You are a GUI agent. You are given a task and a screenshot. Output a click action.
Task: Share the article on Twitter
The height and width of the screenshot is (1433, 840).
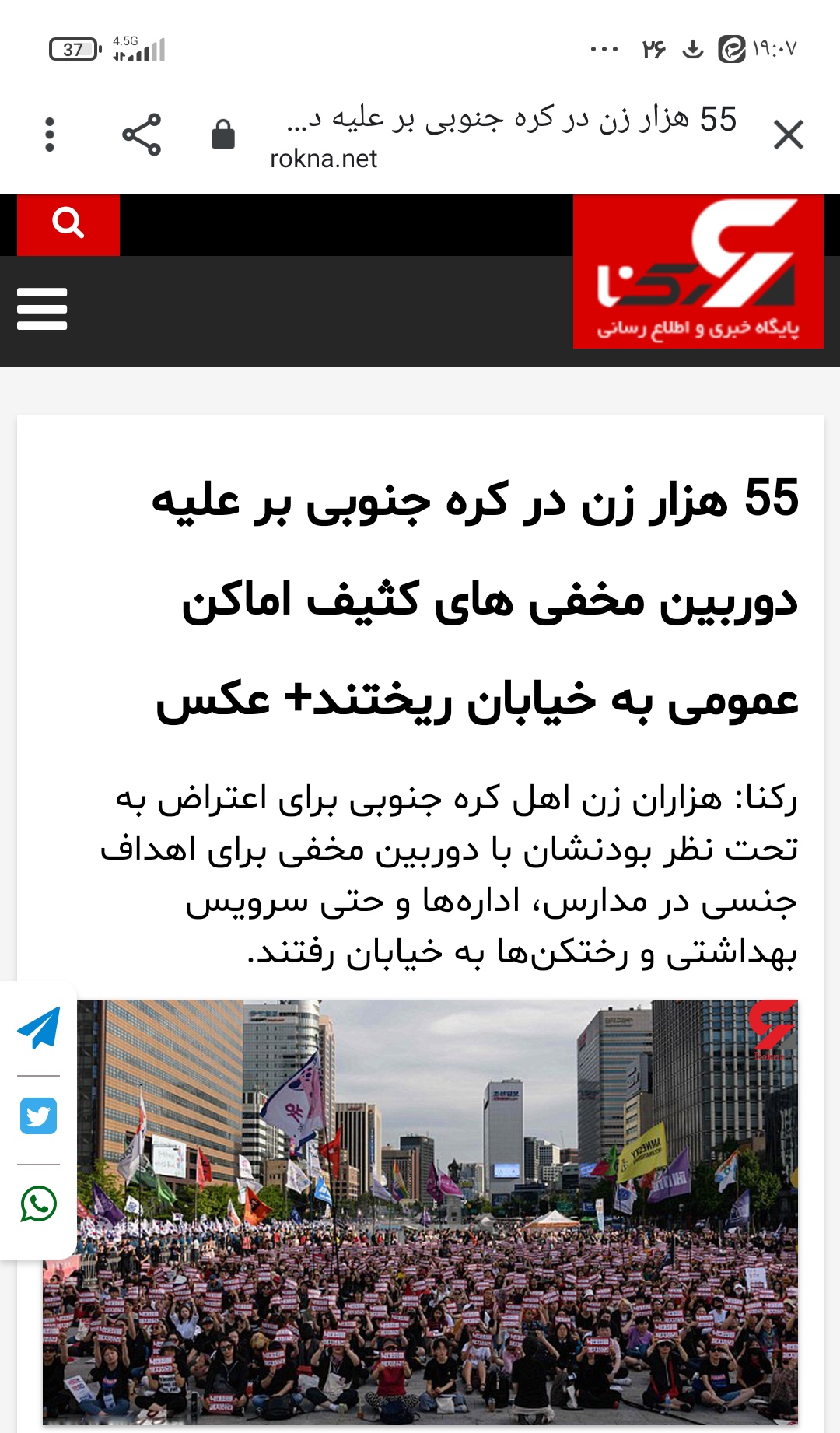click(x=38, y=1116)
